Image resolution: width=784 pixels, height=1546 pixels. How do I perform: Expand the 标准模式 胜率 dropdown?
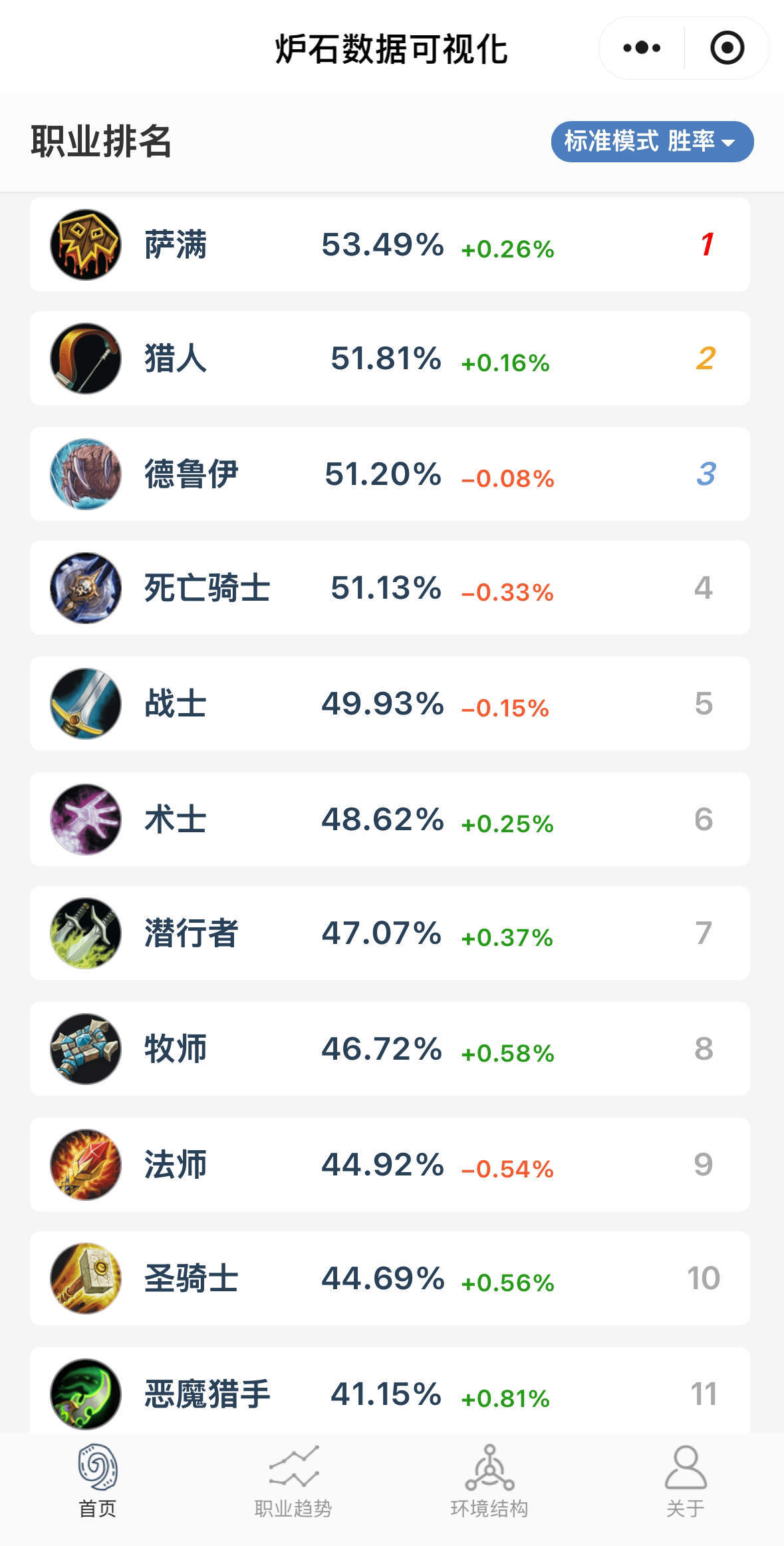[652, 142]
